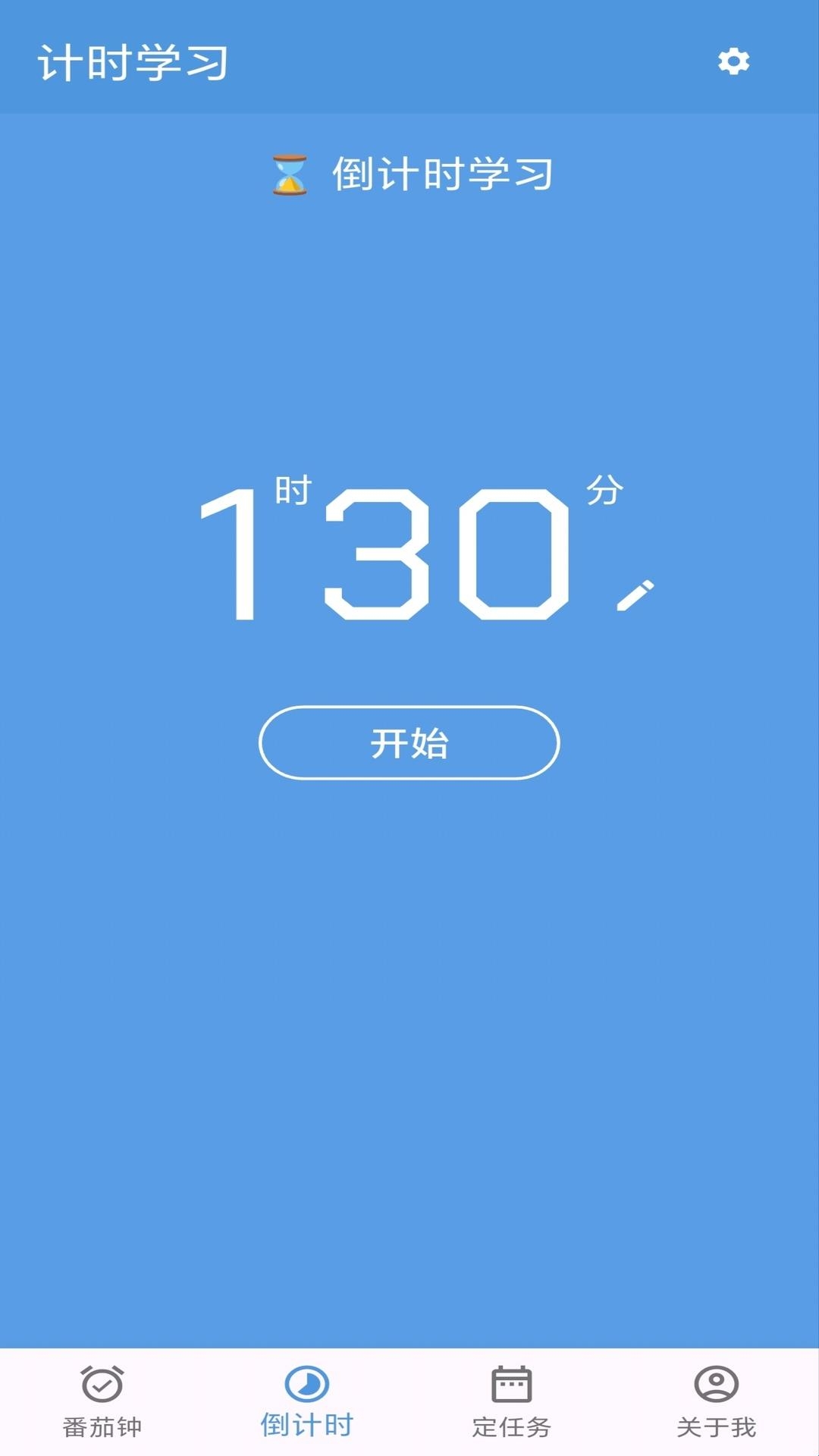Start the countdown with 开始 button
Image resolution: width=819 pixels, height=1456 pixels.
click(x=409, y=742)
